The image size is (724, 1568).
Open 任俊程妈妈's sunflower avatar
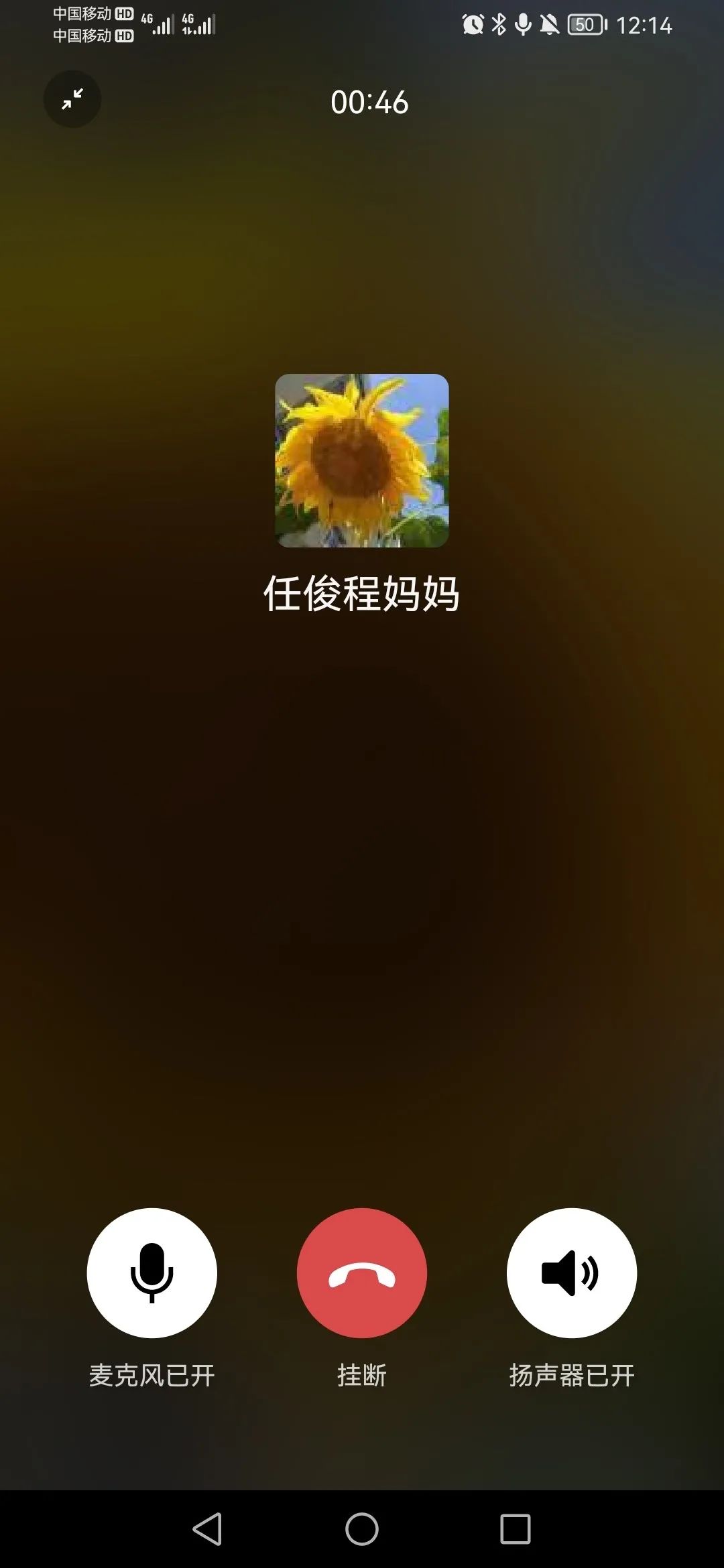point(361,462)
